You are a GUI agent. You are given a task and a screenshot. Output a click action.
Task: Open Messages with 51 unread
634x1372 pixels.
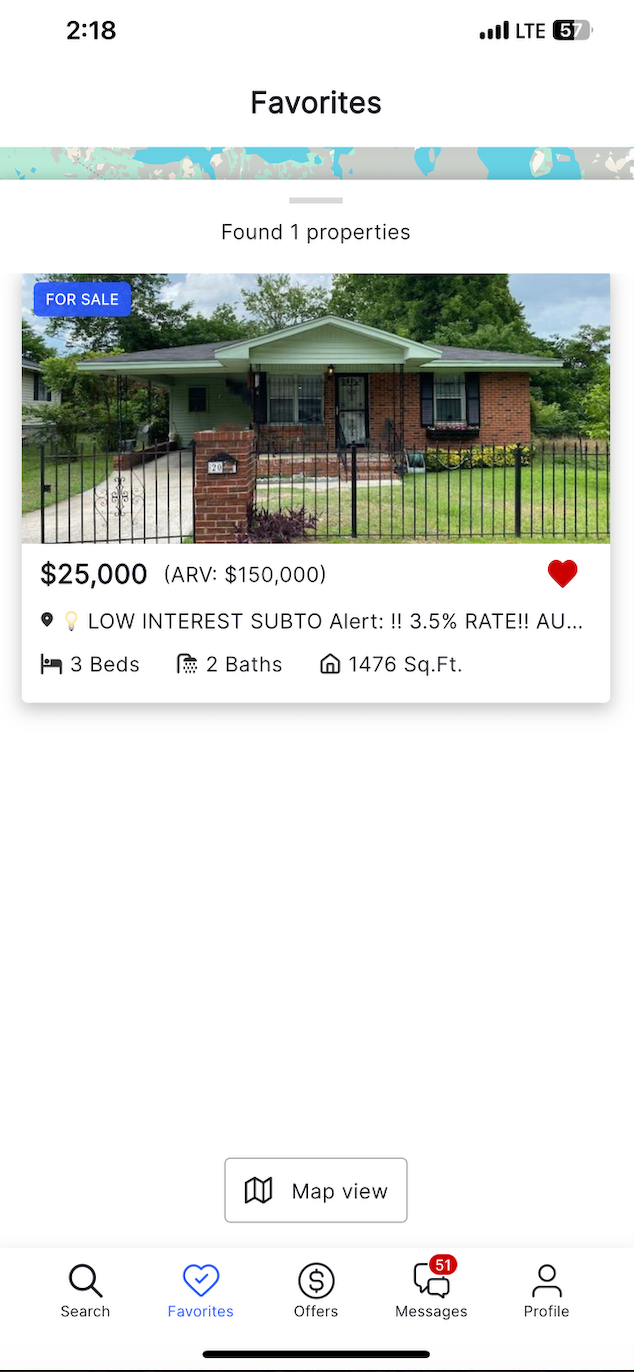tap(431, 1290)
